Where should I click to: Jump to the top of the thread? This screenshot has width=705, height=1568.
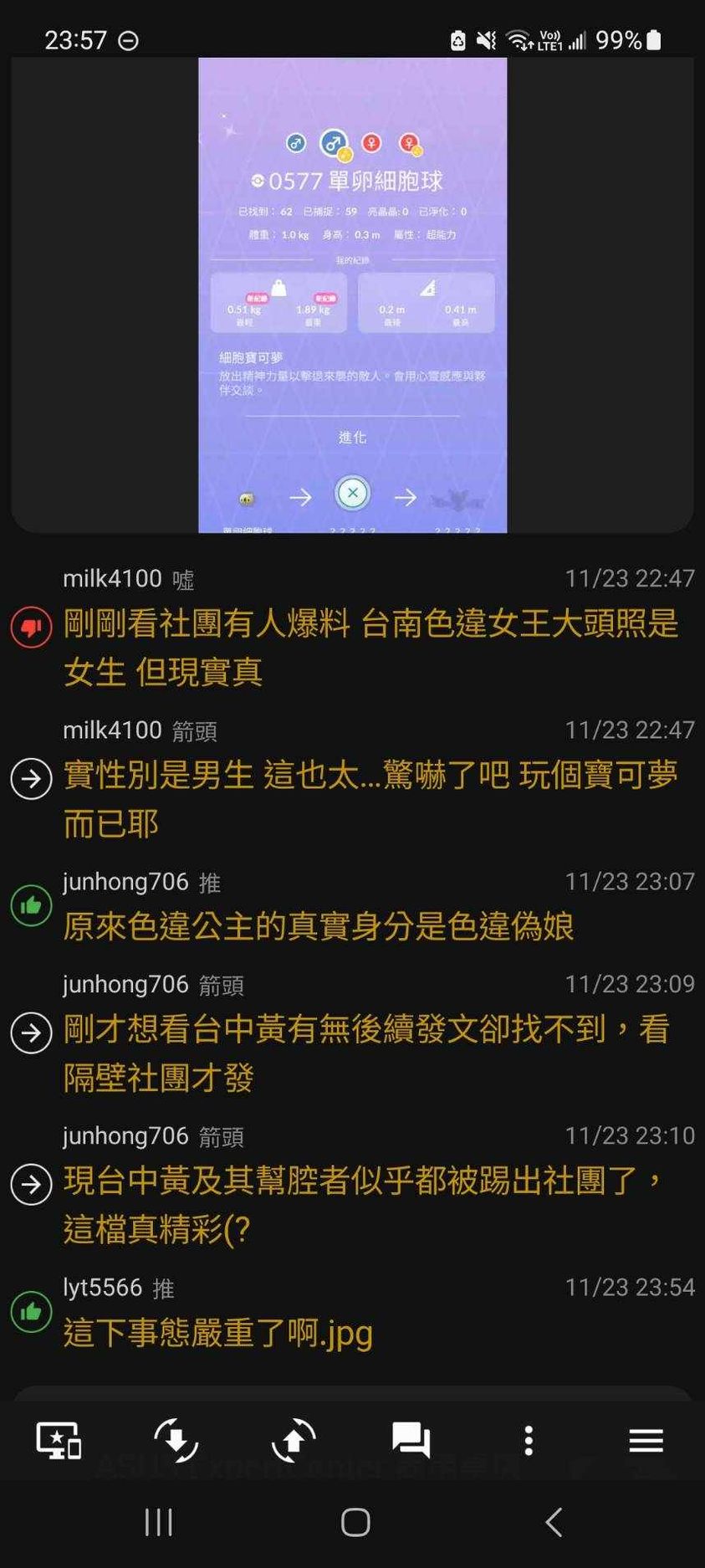[x=294, y=1440]
